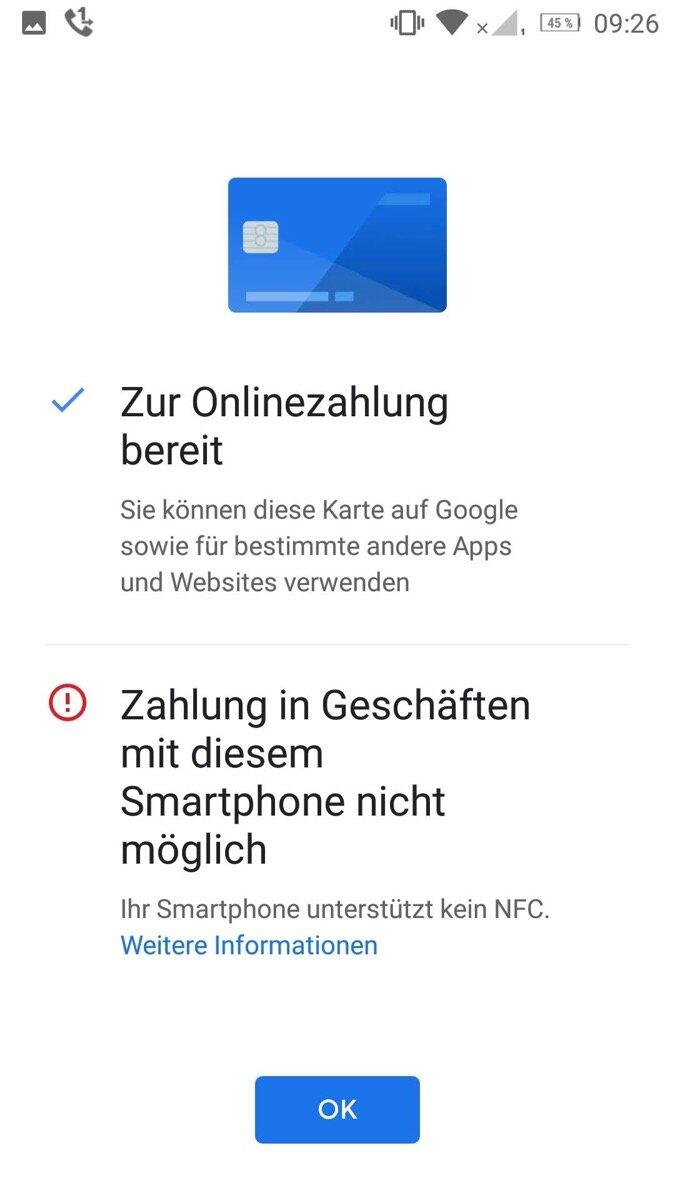The width and height of the screenshot is (675, 1200).
Task: Open the Weitere Informationen link
Action: tap(249, 945)
